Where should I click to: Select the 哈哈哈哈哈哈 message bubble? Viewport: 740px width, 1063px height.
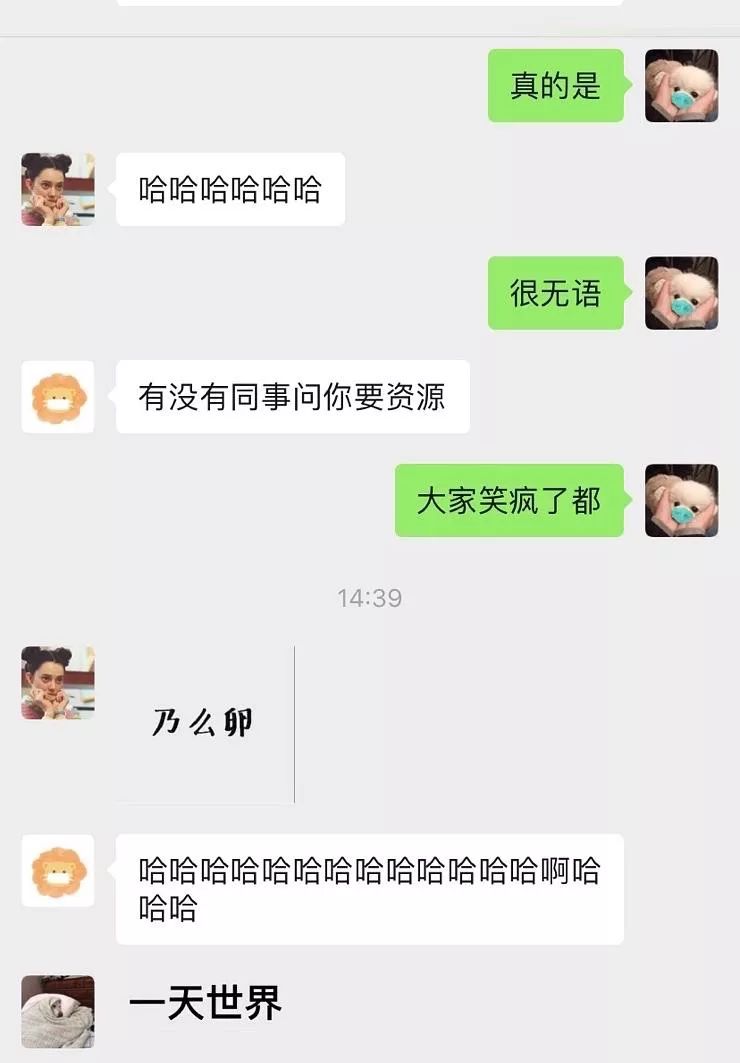pyautogui.click(x=229, y=189)
